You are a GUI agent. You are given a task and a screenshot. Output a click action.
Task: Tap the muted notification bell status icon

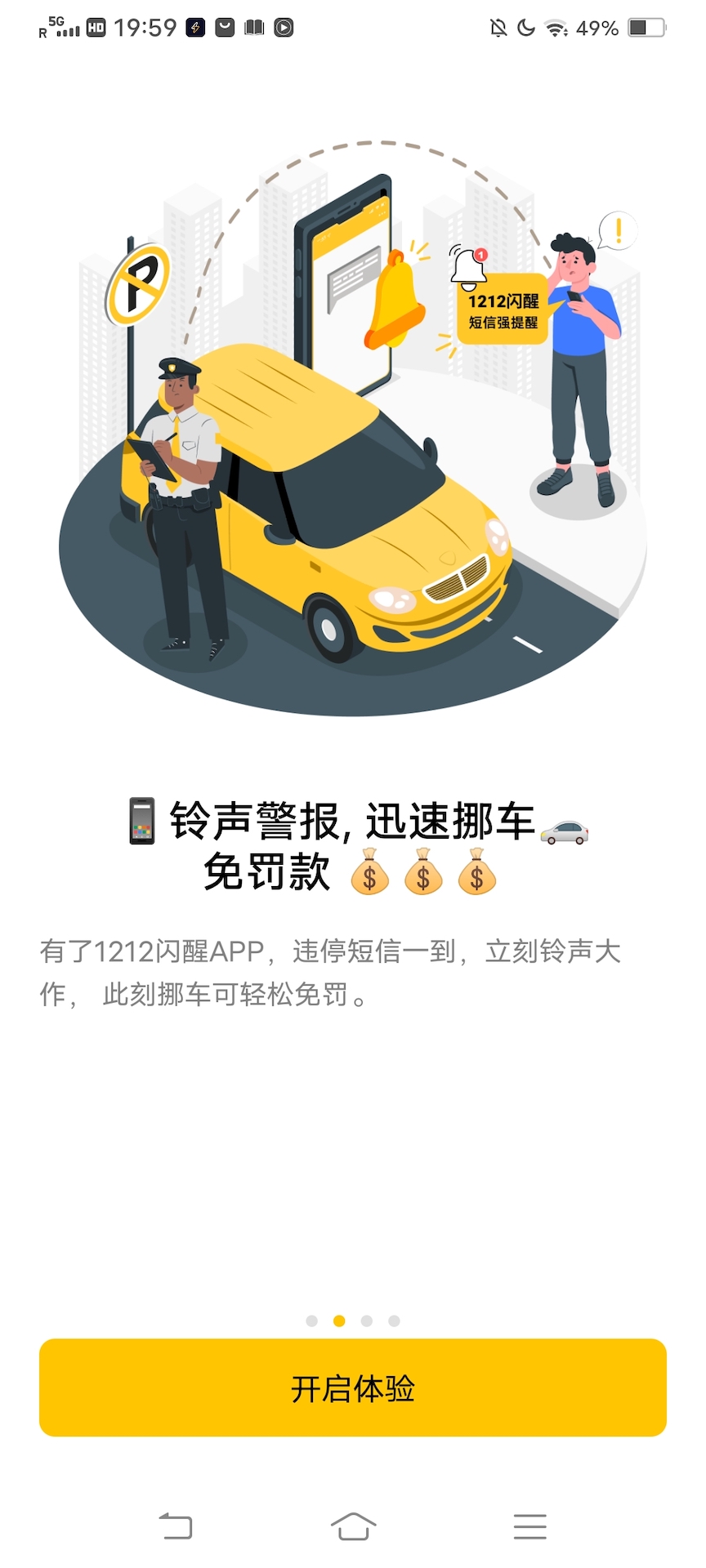tap(498, 27)
